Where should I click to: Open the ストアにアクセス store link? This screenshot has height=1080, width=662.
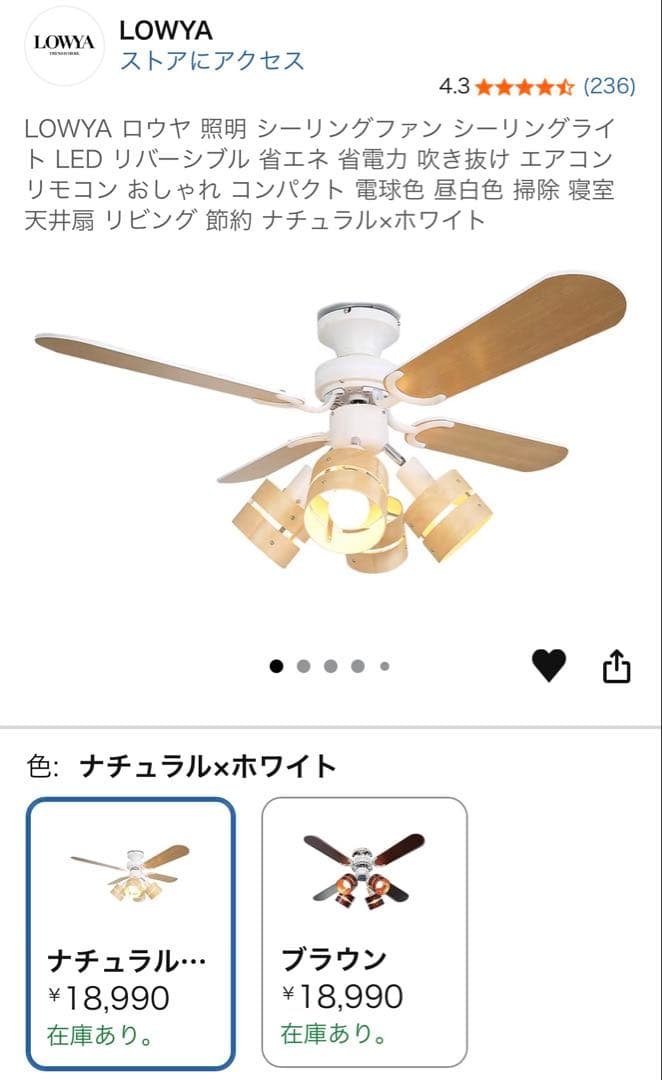(x=212, y=61)
